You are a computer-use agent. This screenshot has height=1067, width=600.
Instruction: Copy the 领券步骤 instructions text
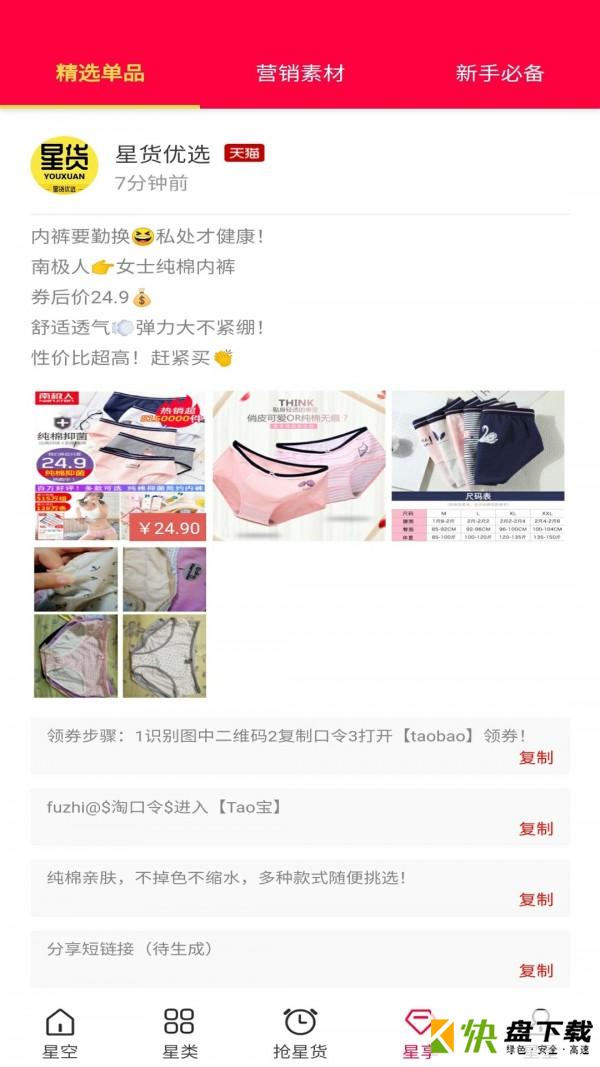point(535,757)
